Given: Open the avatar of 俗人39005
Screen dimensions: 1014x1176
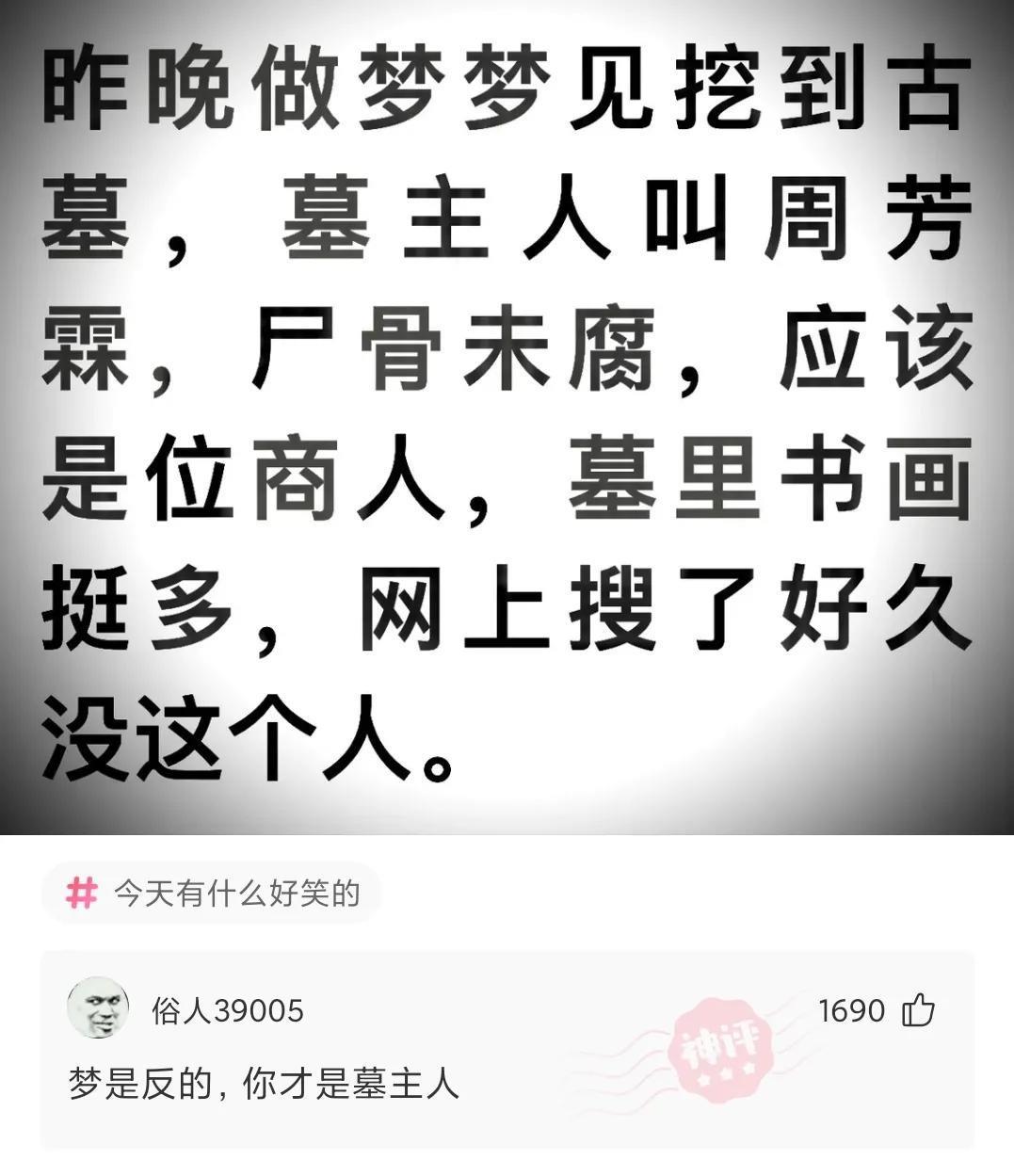Looking at the screenshot, I should point(98,1008).
